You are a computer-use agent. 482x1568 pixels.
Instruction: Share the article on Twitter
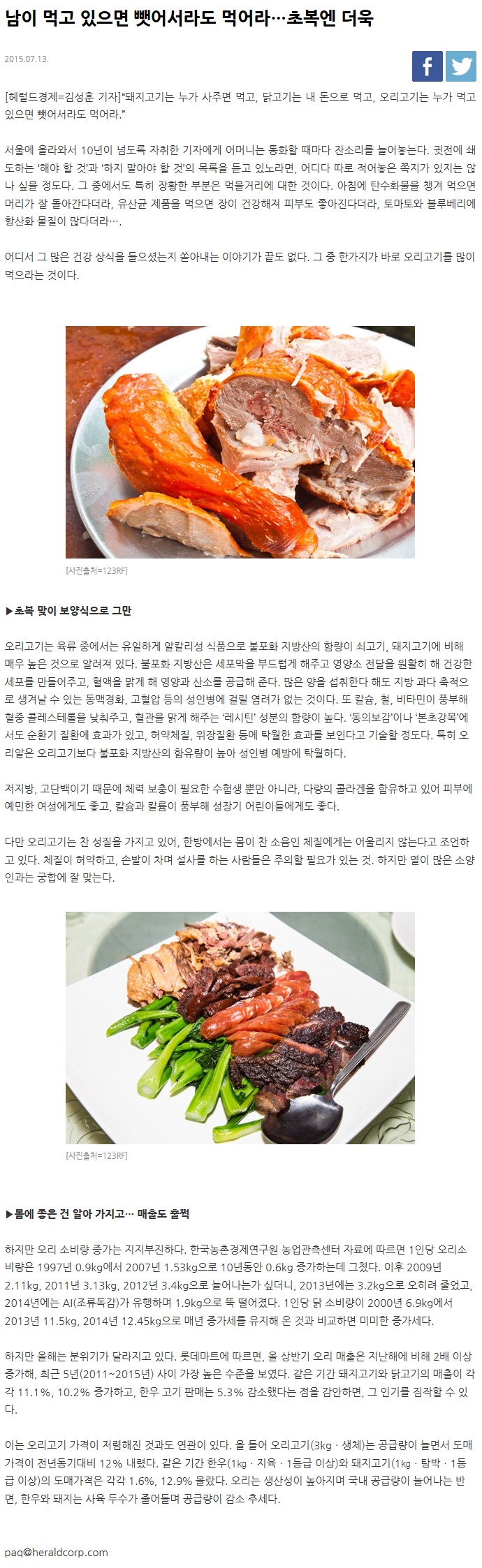coord(460,67)
